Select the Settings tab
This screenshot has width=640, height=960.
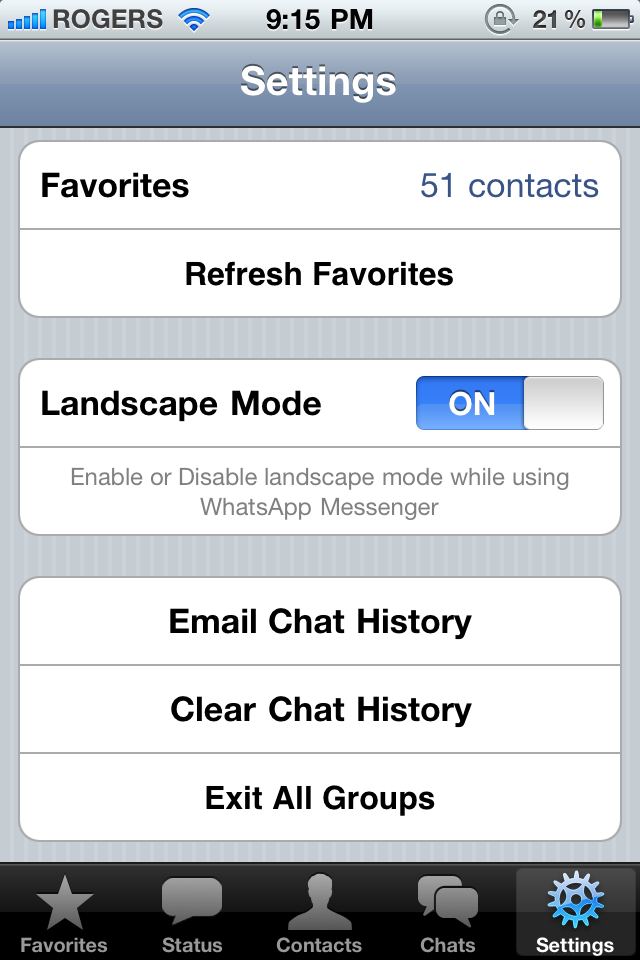click(575, 913)
